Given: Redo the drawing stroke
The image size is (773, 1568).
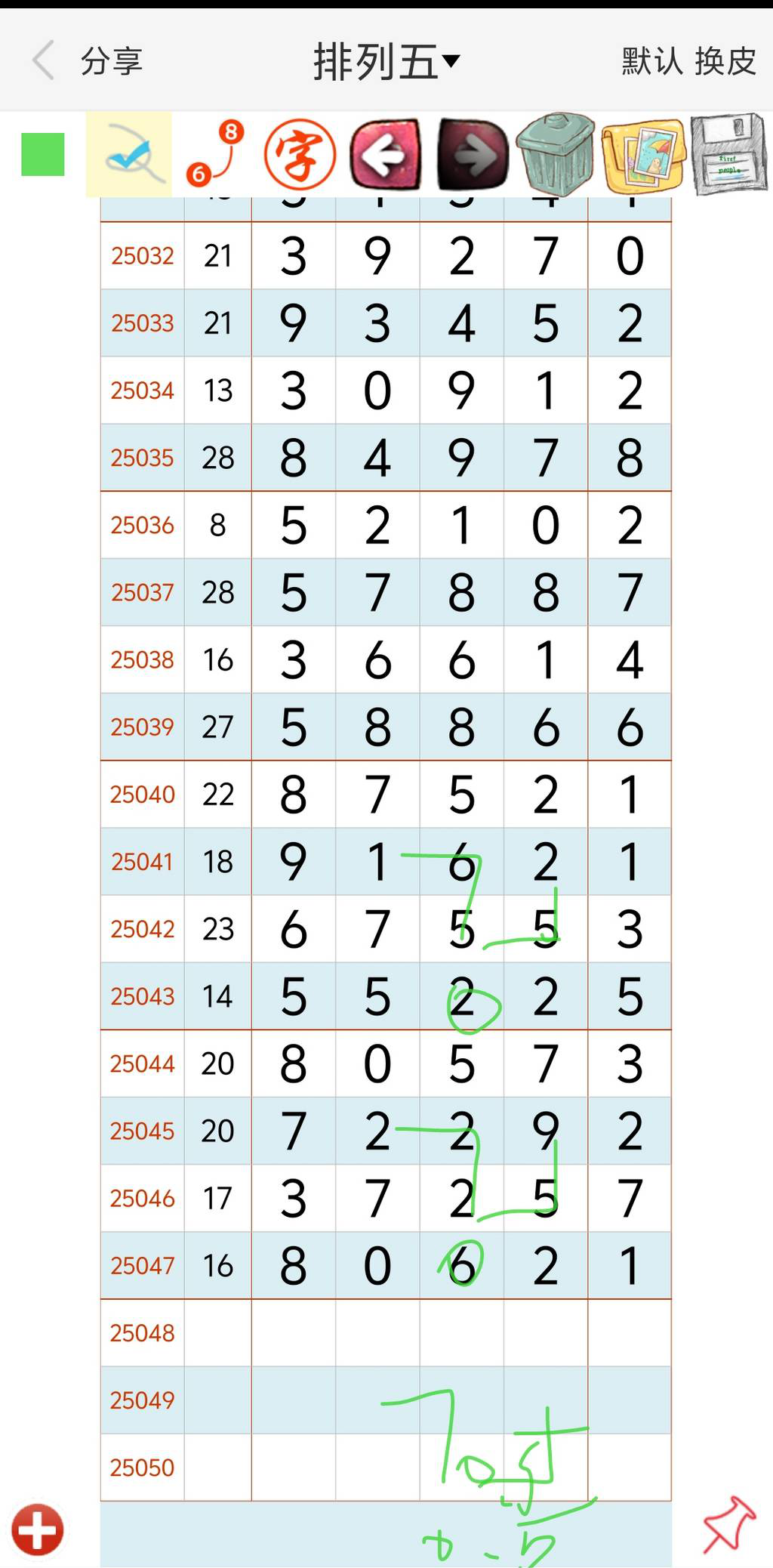Looking at the screenshot, I should point(472,154).
